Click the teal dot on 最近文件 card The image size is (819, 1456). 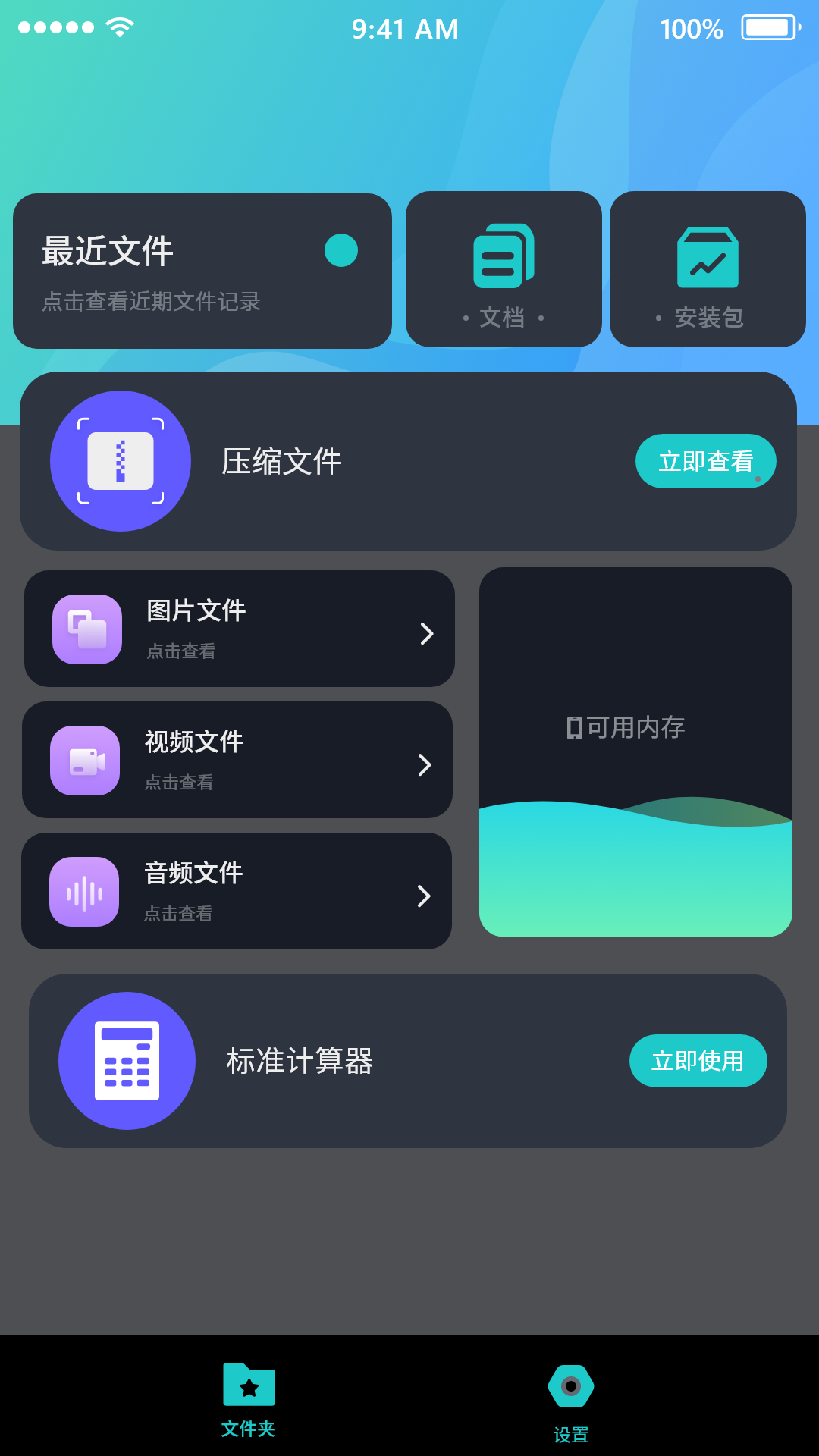point(342,248)
